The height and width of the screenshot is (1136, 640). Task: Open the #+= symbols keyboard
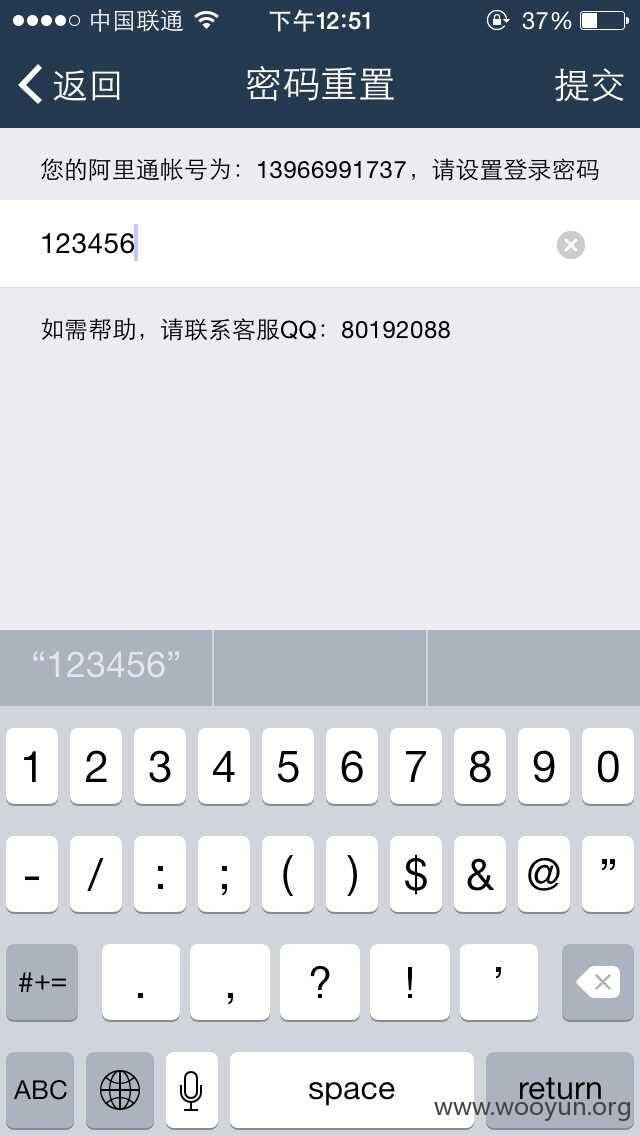coord(41,982)
